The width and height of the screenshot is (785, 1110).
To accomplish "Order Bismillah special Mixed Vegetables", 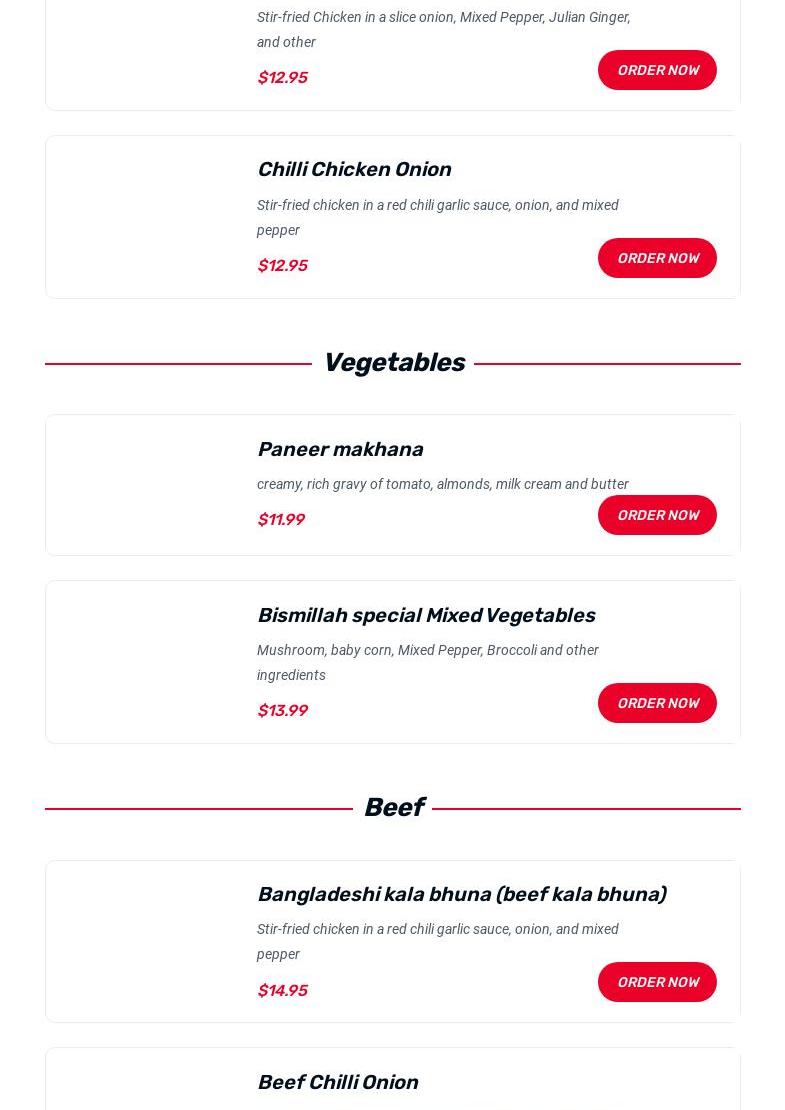I will point(657,703).
